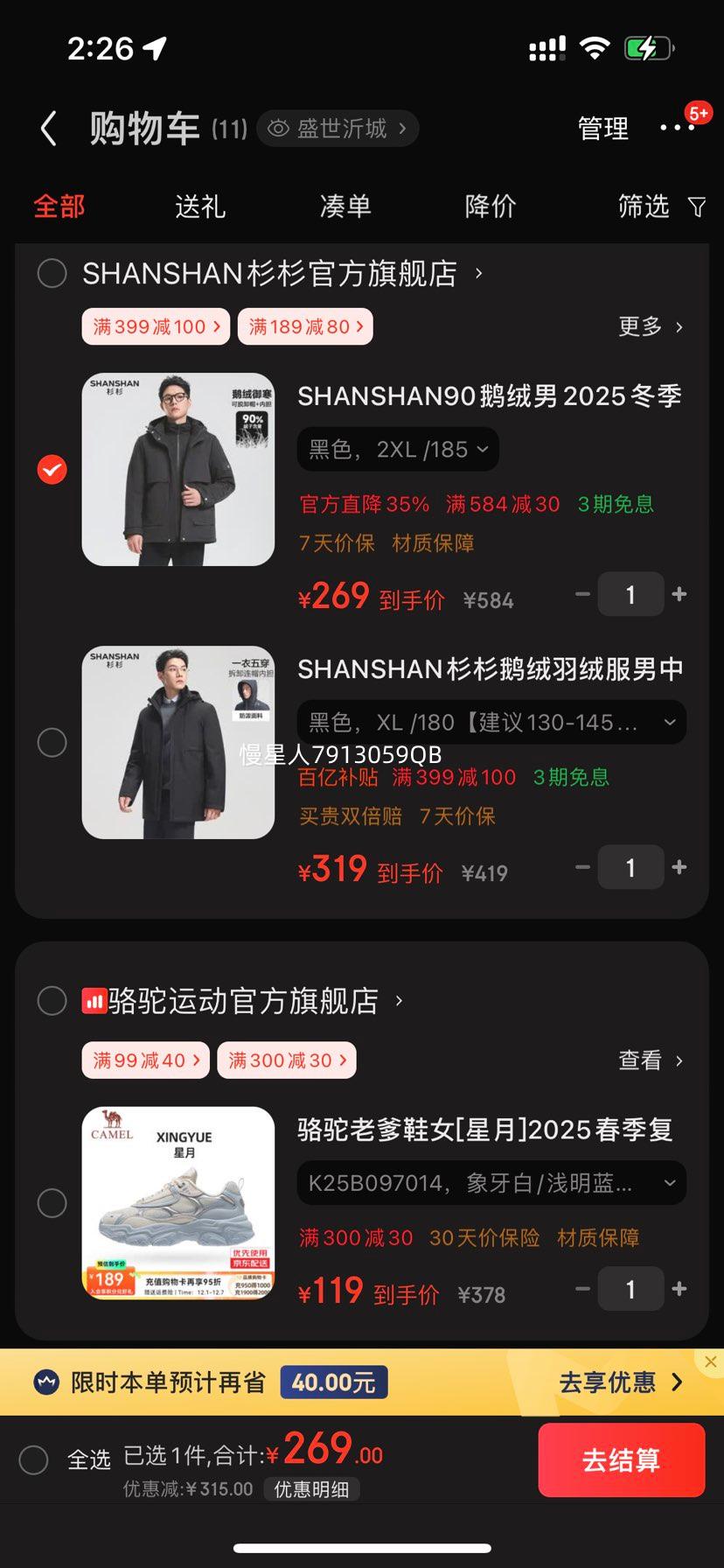Tap the back arrow to exit cart

pos(48,127)
